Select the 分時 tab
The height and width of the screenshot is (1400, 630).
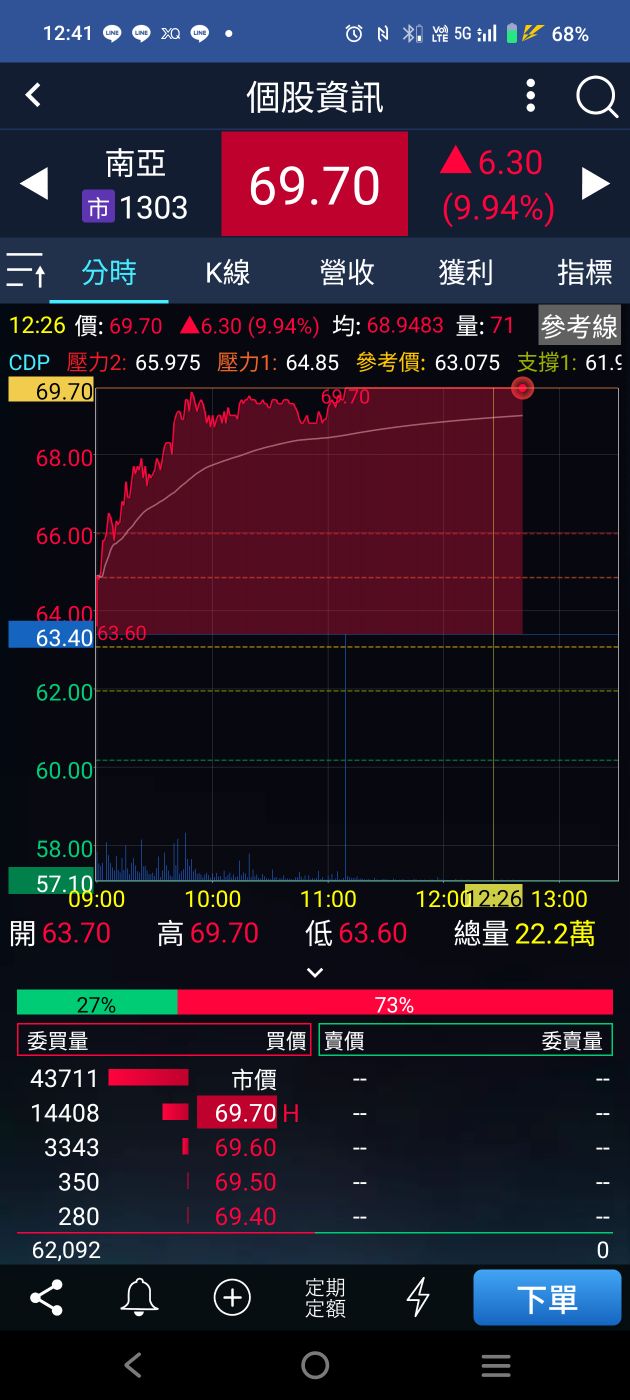point(109,272)
